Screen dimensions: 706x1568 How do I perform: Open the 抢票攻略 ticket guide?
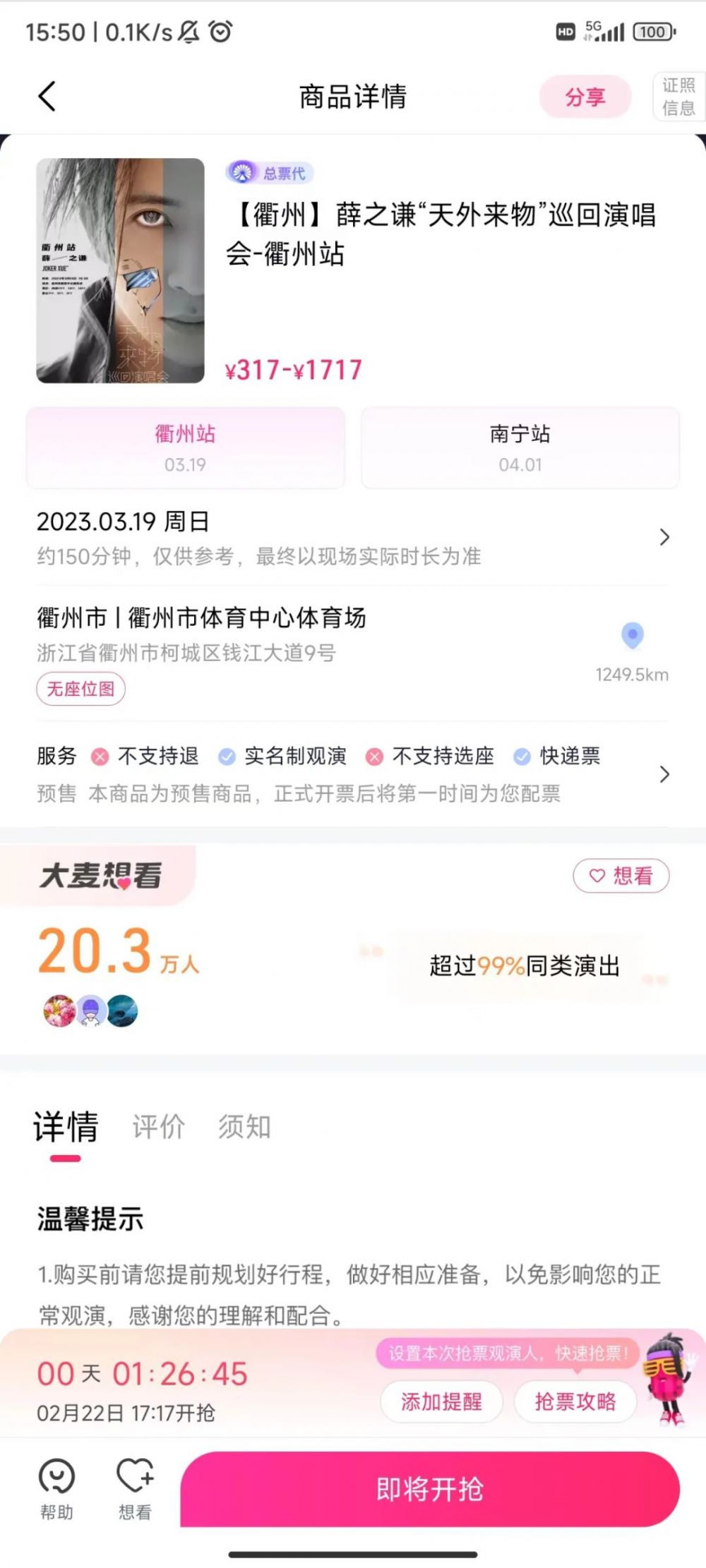(x=575, y=1401)
